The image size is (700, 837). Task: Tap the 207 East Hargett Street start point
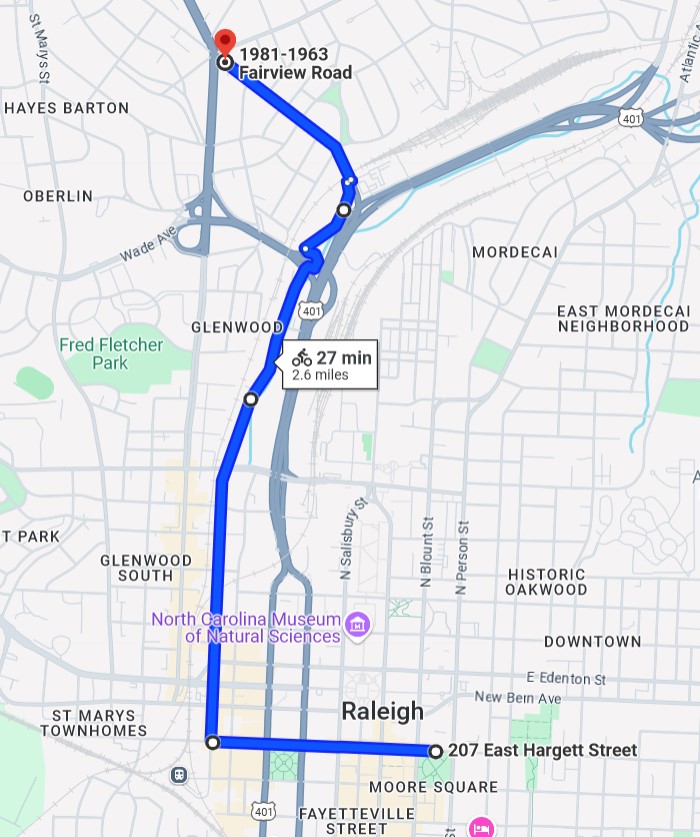[436, 751]
